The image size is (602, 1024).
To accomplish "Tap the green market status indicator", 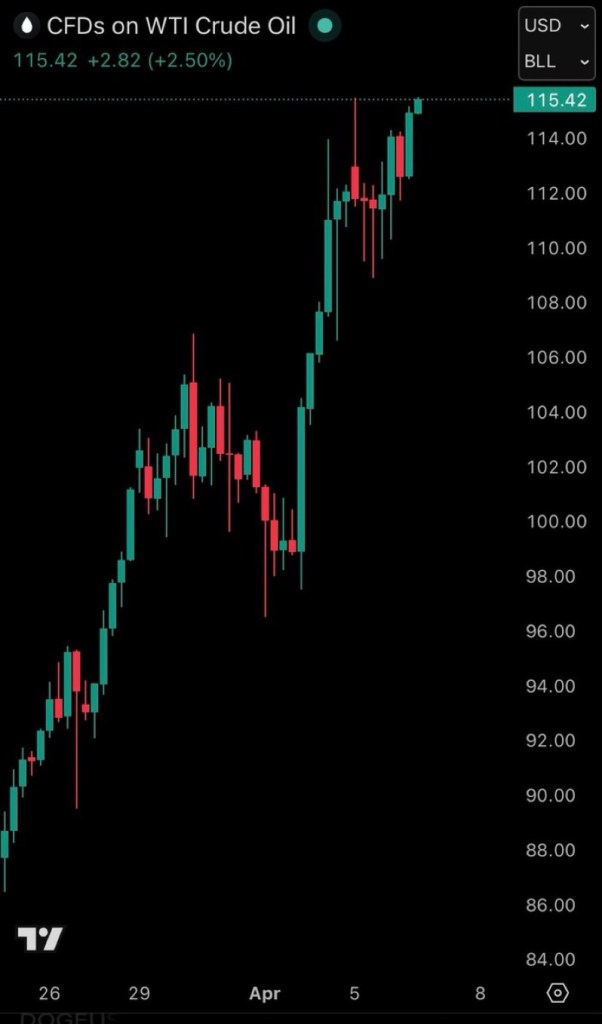I will [324, 27].
